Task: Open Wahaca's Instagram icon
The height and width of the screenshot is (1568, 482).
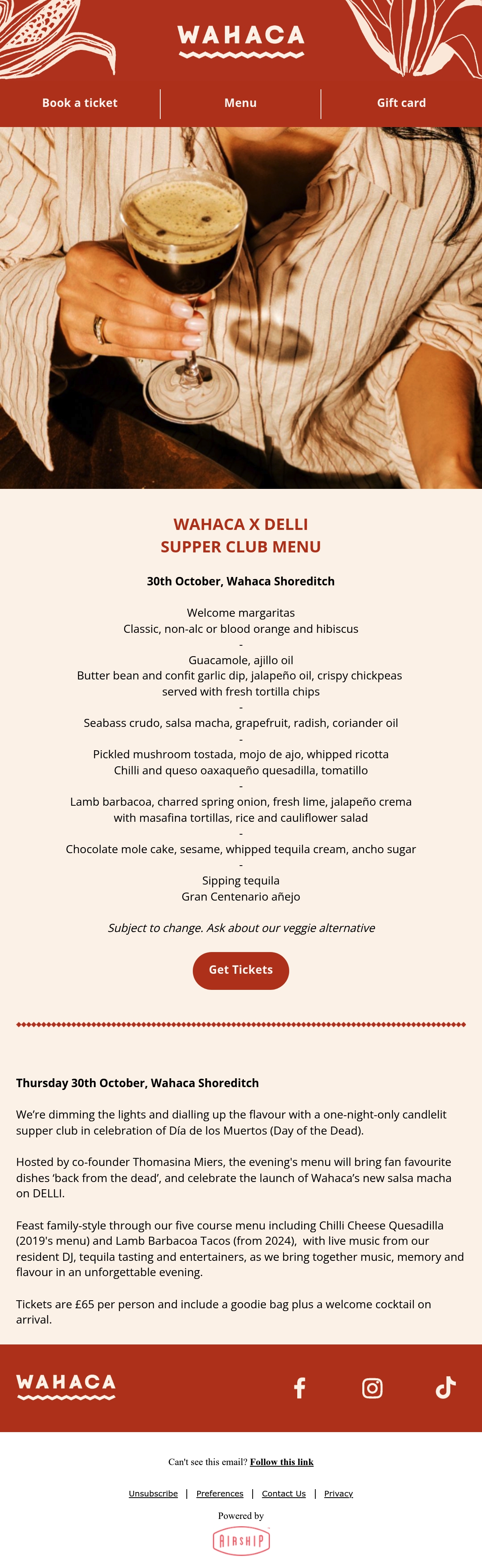Action: point(373,1388)
